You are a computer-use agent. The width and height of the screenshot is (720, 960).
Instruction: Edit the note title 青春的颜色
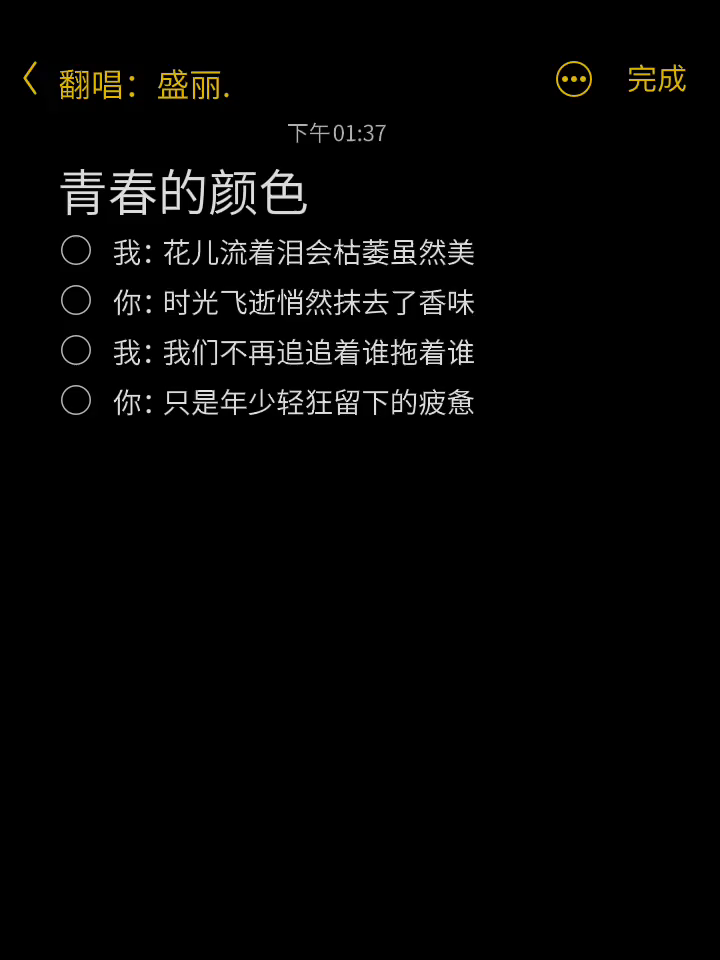click(x=184, y=192)
